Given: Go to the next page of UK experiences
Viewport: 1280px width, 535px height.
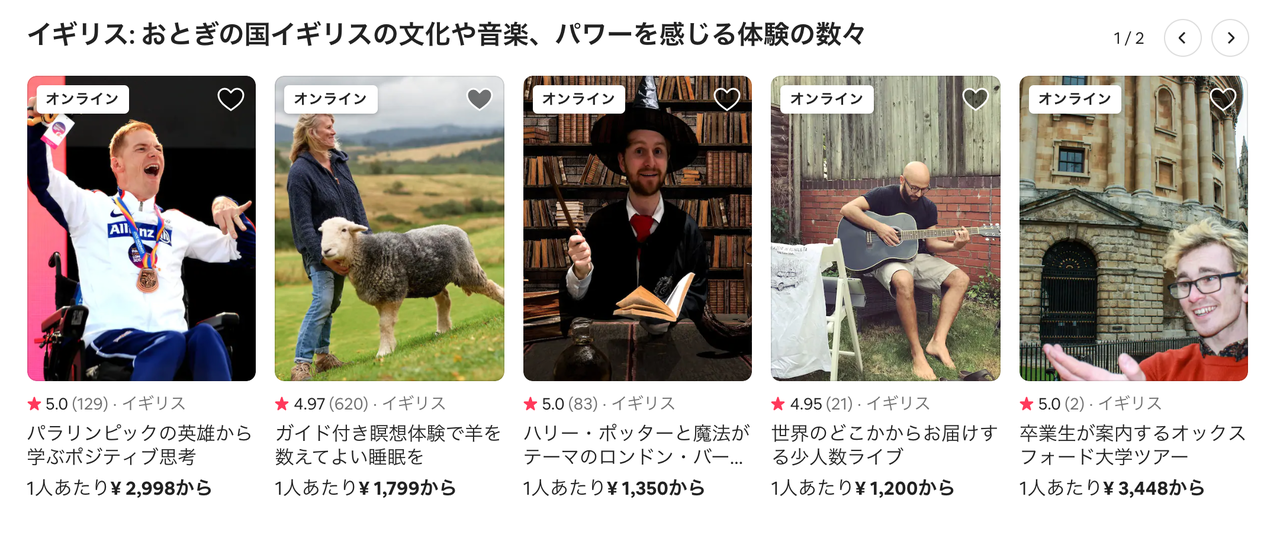Looking at the screenshot, I should click(x=1230, y=38).
